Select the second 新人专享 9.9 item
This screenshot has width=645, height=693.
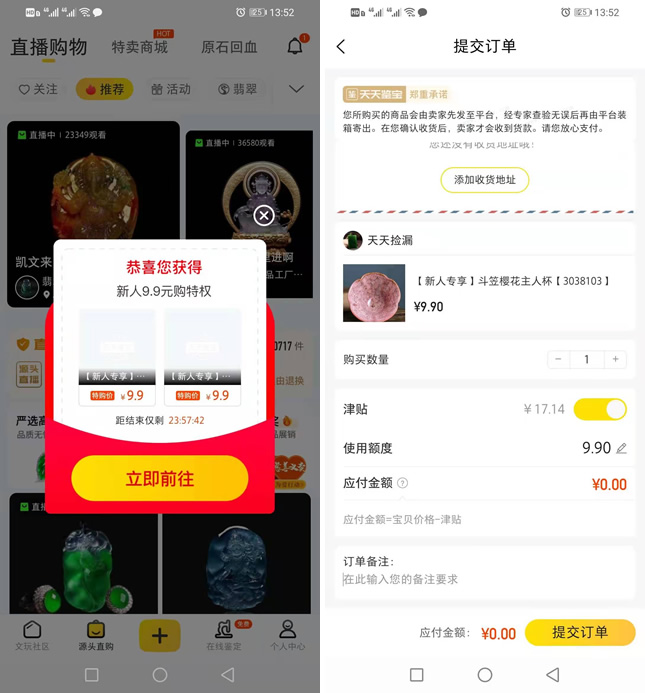point(202,357)
